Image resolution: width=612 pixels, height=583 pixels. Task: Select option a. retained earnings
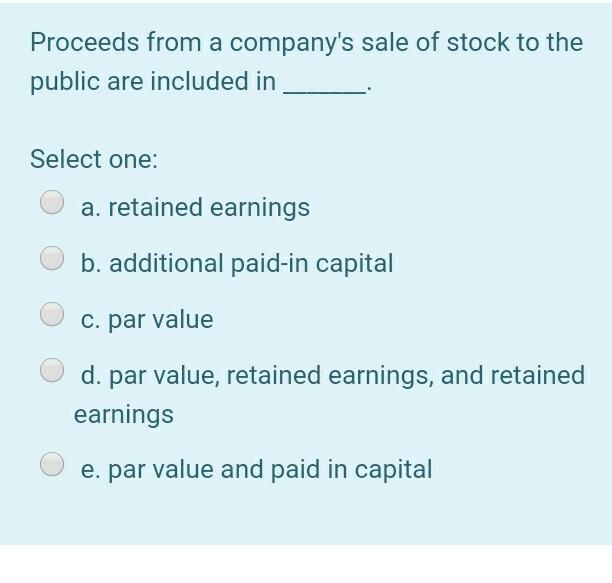point(53,204)
